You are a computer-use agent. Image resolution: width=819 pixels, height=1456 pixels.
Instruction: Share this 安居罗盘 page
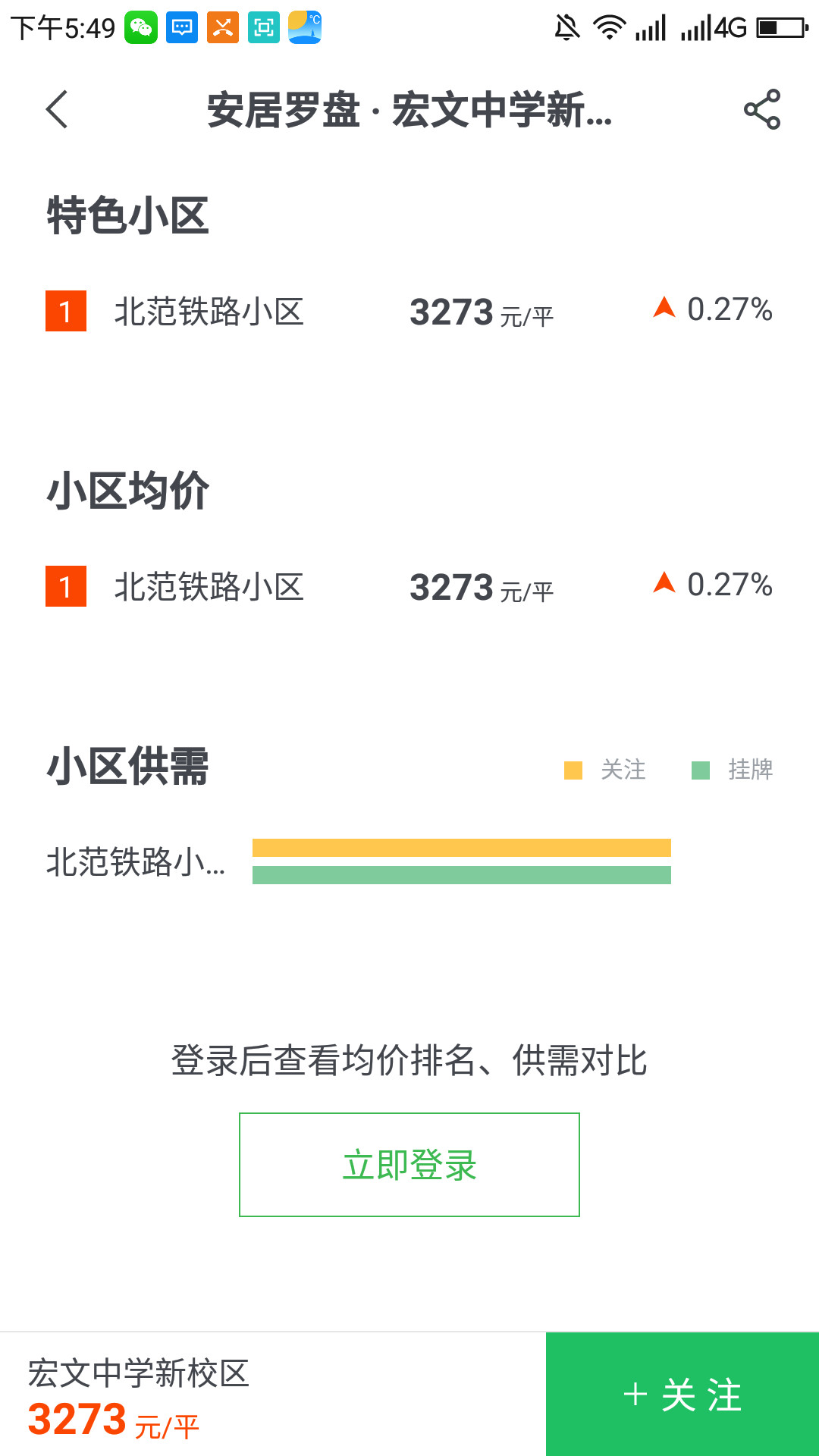pyautogui.click(x=761, y=109)
